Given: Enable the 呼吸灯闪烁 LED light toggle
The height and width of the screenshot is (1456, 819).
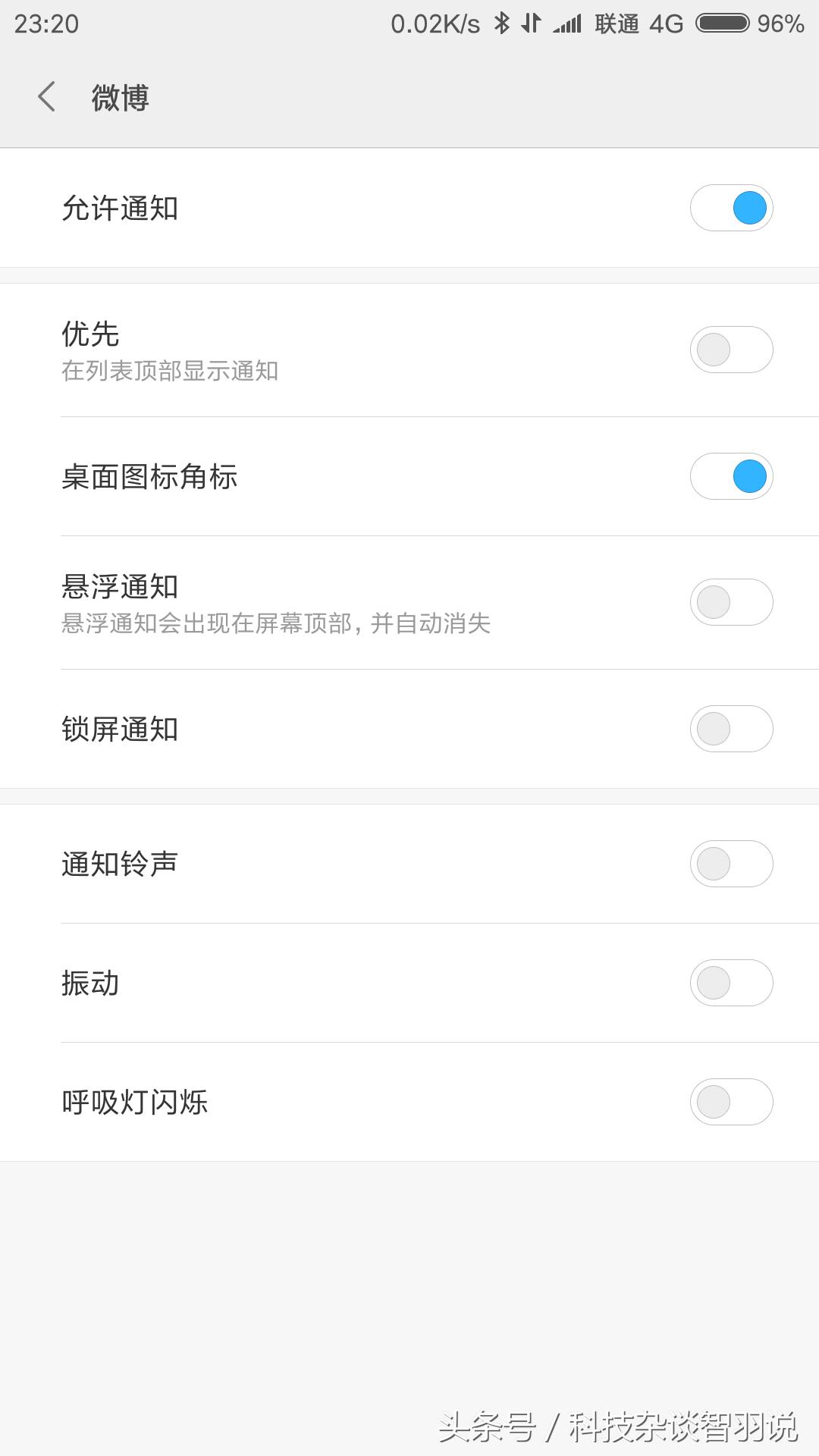Looking at the screenshot, I should 730,1102.
